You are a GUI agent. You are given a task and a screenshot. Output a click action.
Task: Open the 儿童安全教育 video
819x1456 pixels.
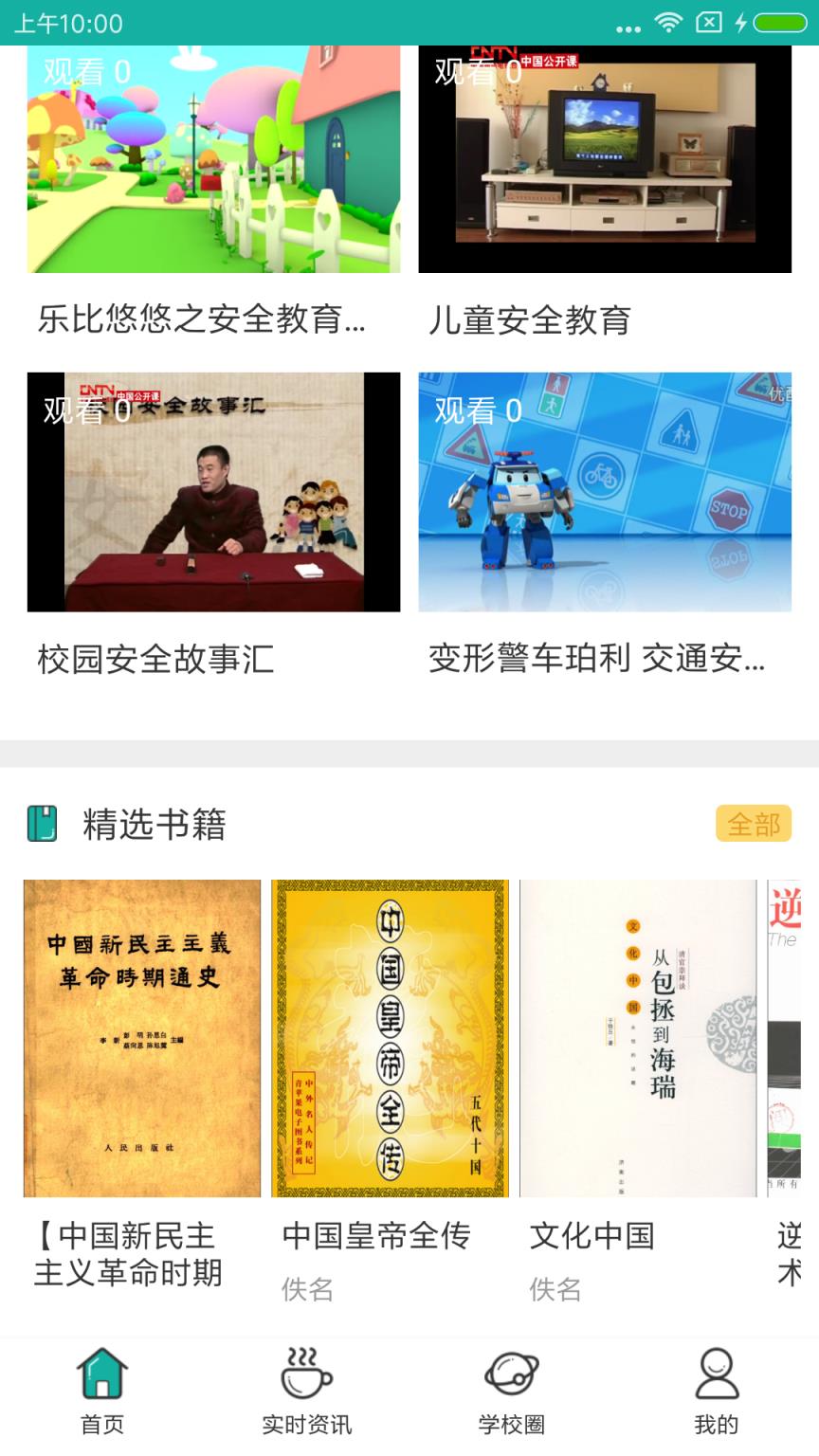click(x=605, y=158)
